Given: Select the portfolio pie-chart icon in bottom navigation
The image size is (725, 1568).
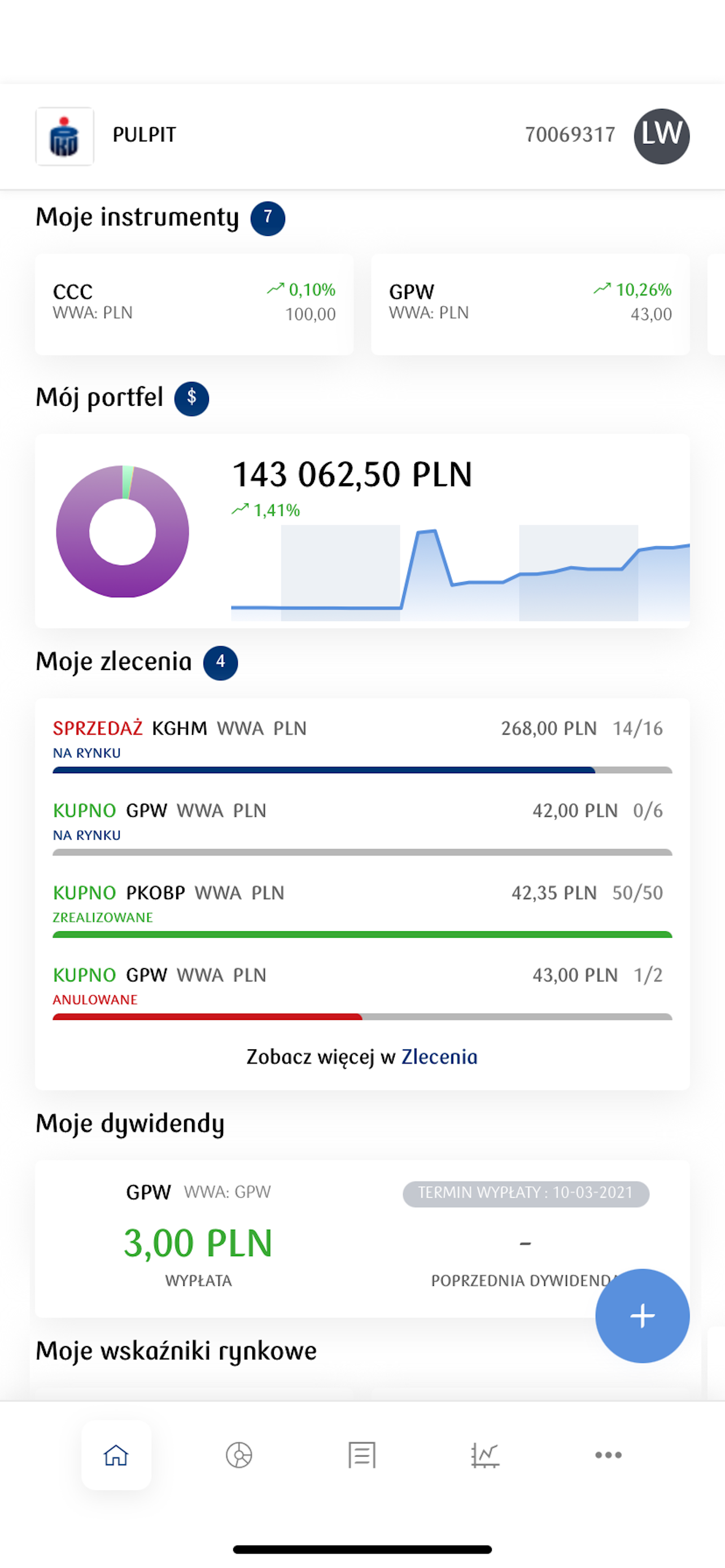Looking at the screenshot, I should click(x=239, y=1456).
